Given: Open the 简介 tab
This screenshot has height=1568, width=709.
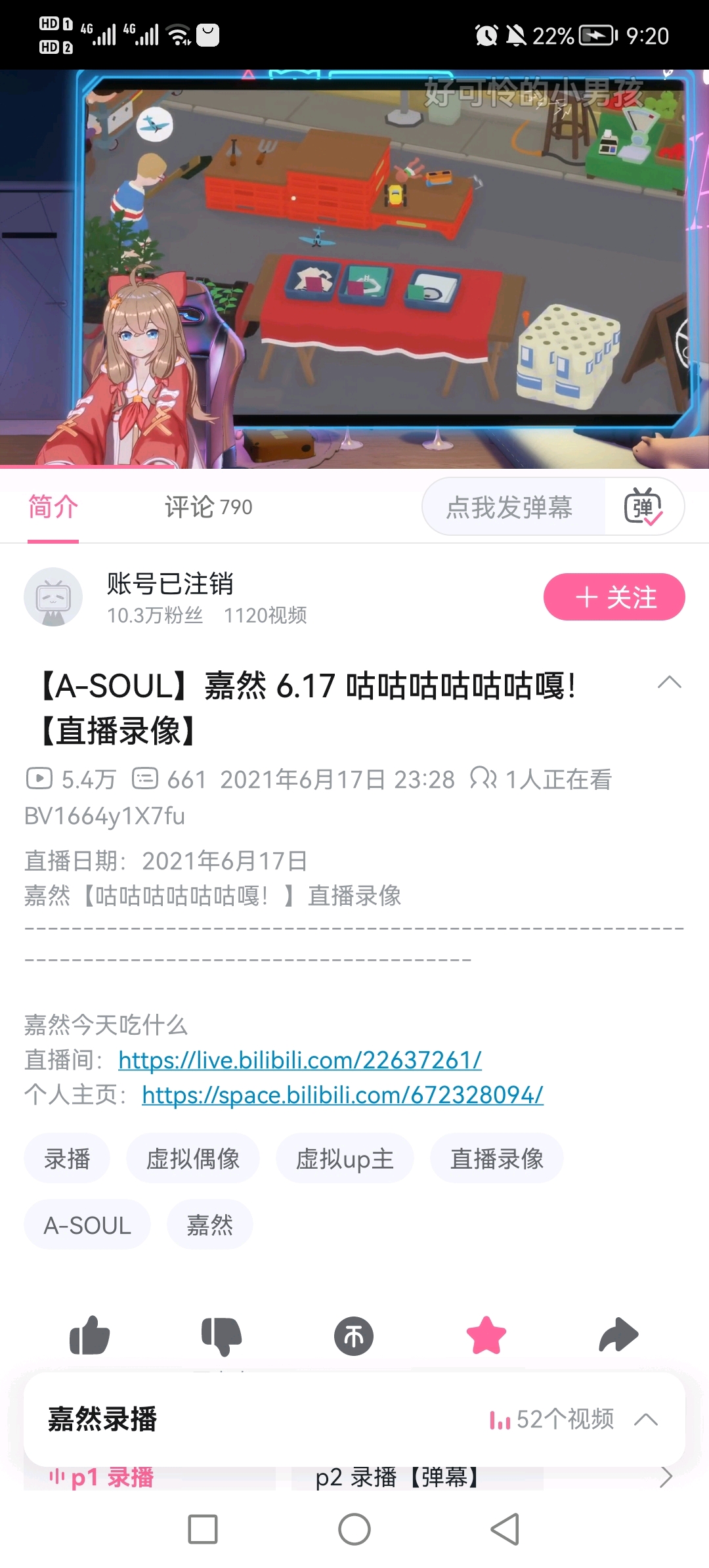Looking at the screenshot, I should [x=53, y=507].
